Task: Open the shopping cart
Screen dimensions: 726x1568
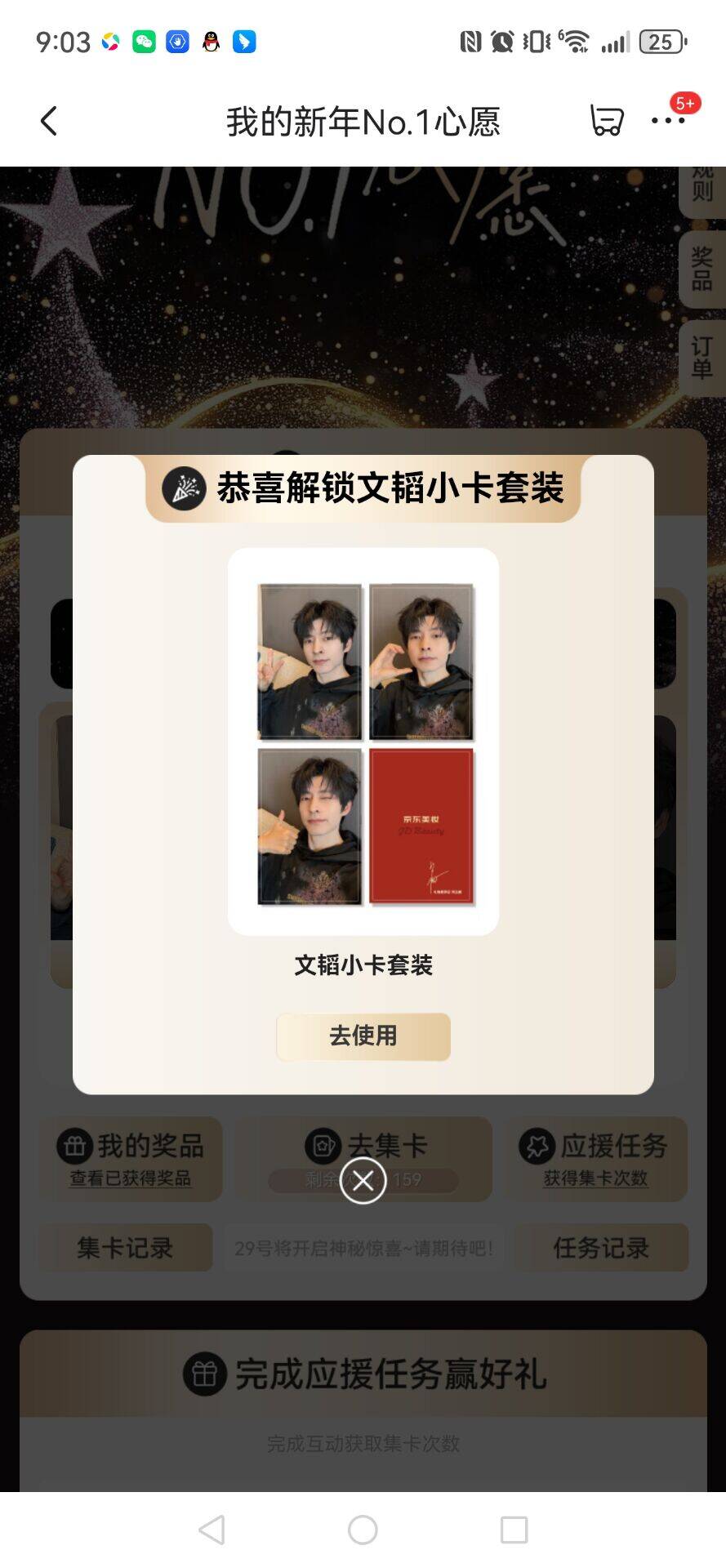Action: (x=607, y=121)
